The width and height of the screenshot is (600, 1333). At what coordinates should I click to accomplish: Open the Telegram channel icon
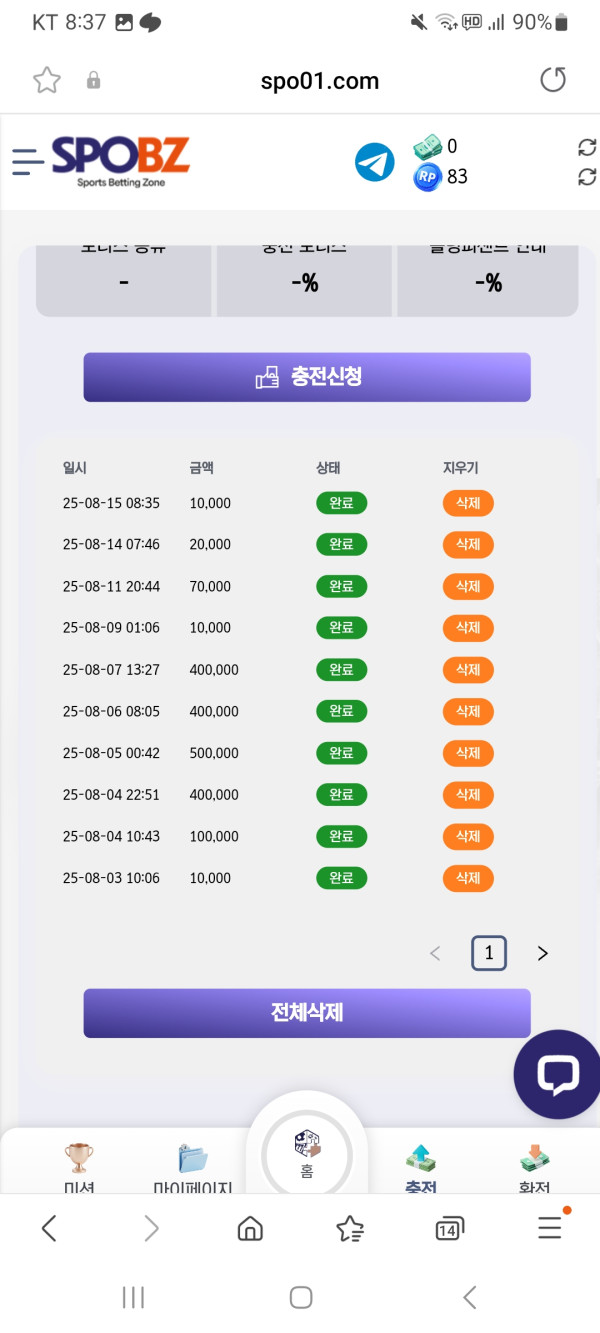[375, 162]
